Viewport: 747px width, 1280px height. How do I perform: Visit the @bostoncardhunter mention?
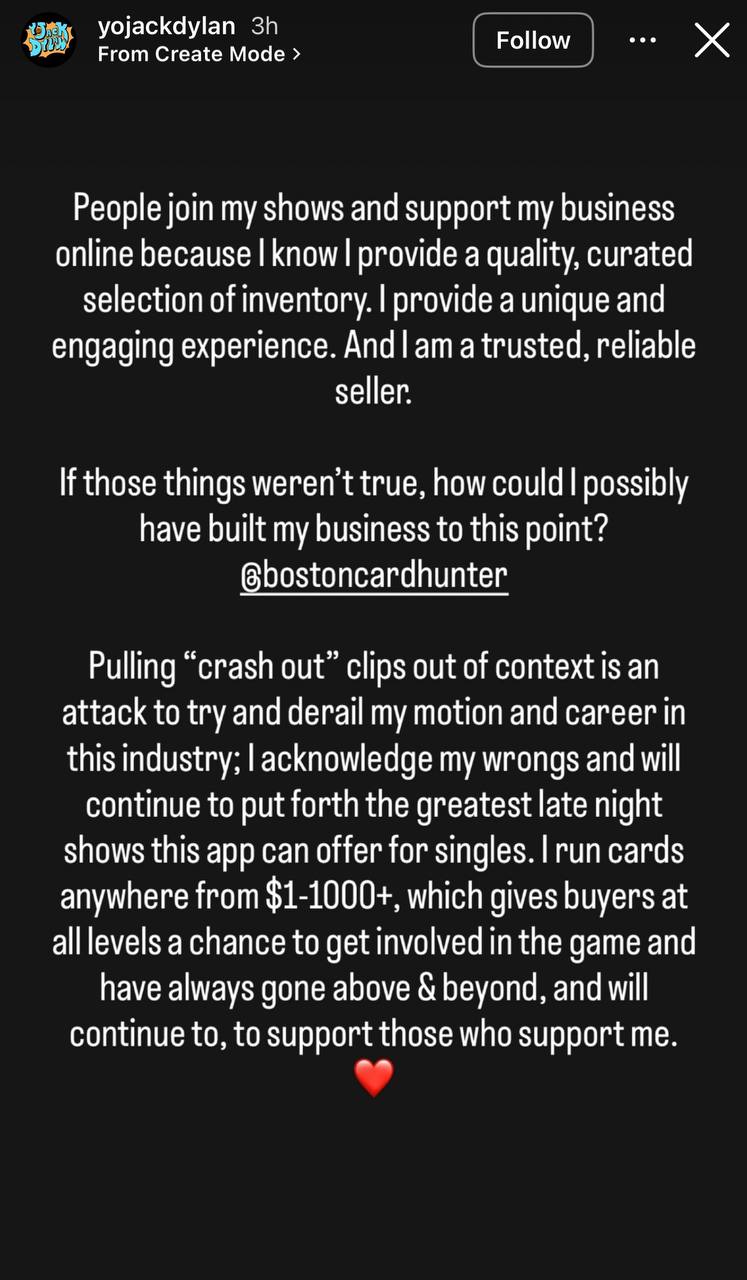click(x=374, y=576)
